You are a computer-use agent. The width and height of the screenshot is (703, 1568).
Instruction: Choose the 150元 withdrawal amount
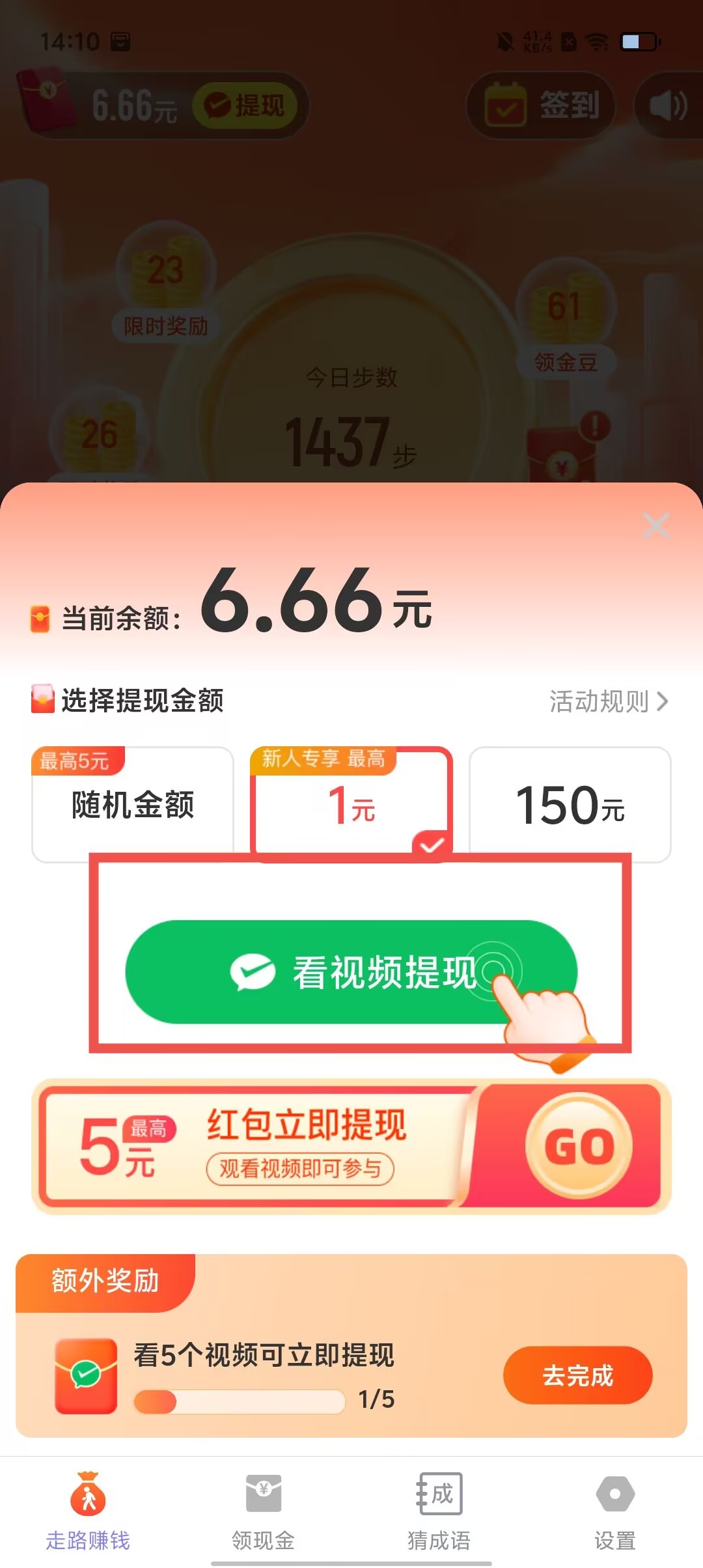[x=570, y=805]
